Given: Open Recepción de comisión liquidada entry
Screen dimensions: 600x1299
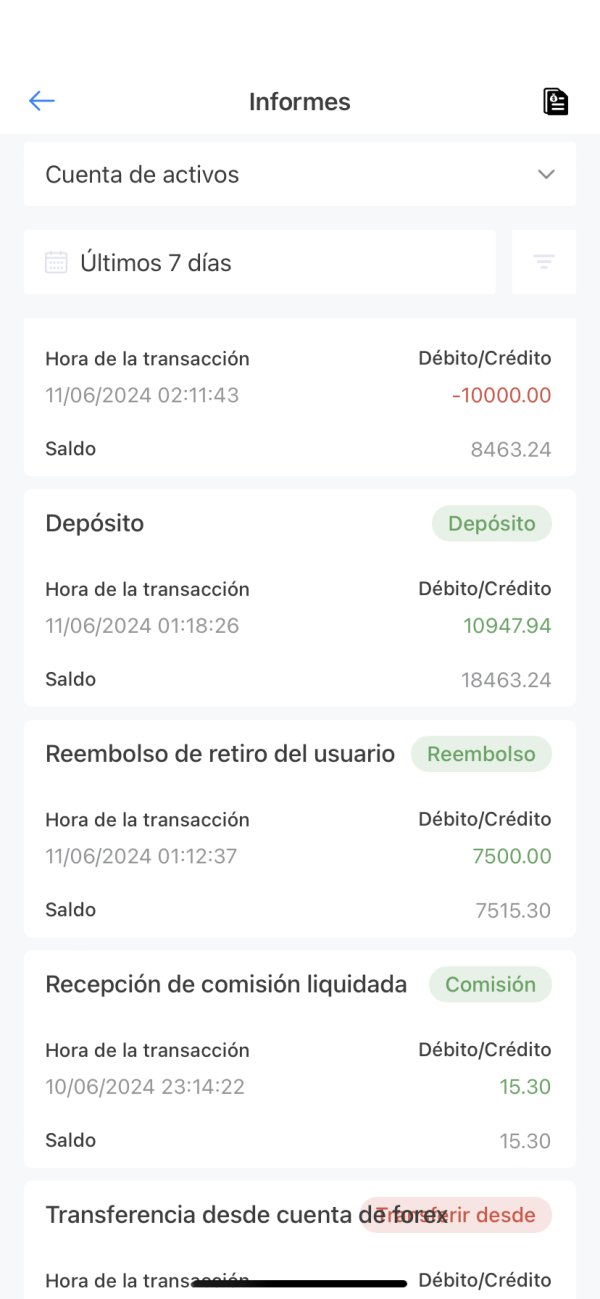Looking at the screenshot, I should [x=300, y=1059].
